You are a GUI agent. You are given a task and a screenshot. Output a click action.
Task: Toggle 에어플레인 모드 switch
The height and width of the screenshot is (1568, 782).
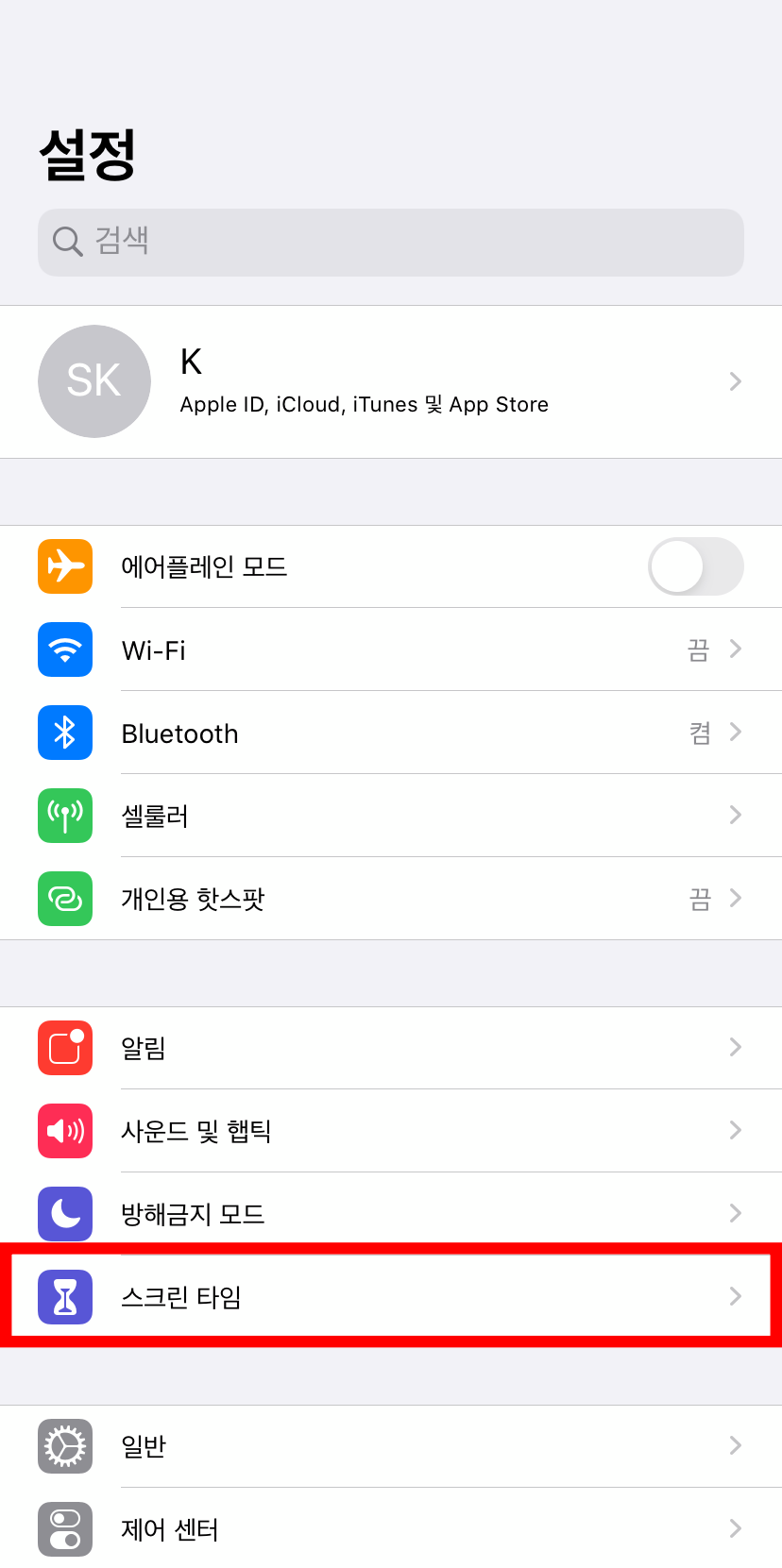point(695,566)
